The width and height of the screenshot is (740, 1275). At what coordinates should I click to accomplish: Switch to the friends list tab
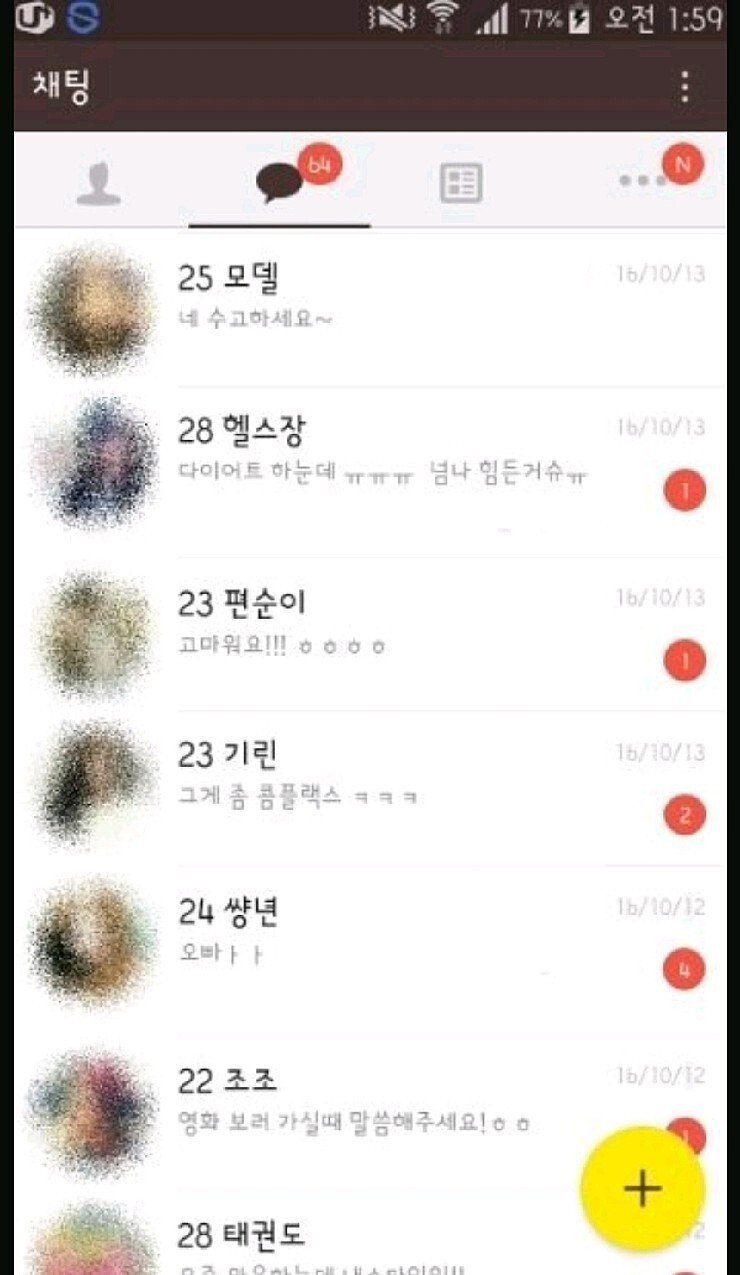pyautogui.click(x=99, y=183)
